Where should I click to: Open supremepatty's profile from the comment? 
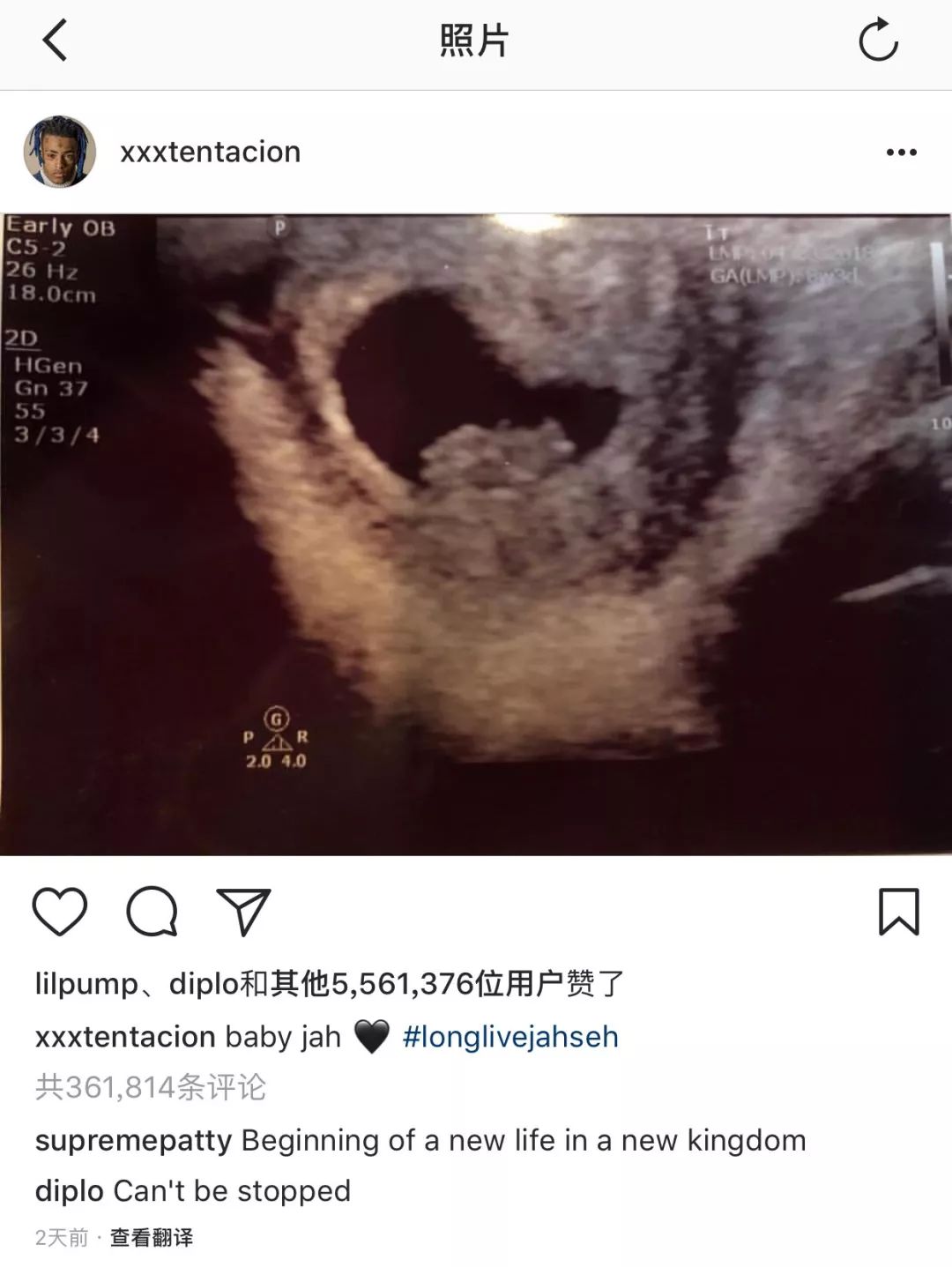click(x=133, y=1140)
